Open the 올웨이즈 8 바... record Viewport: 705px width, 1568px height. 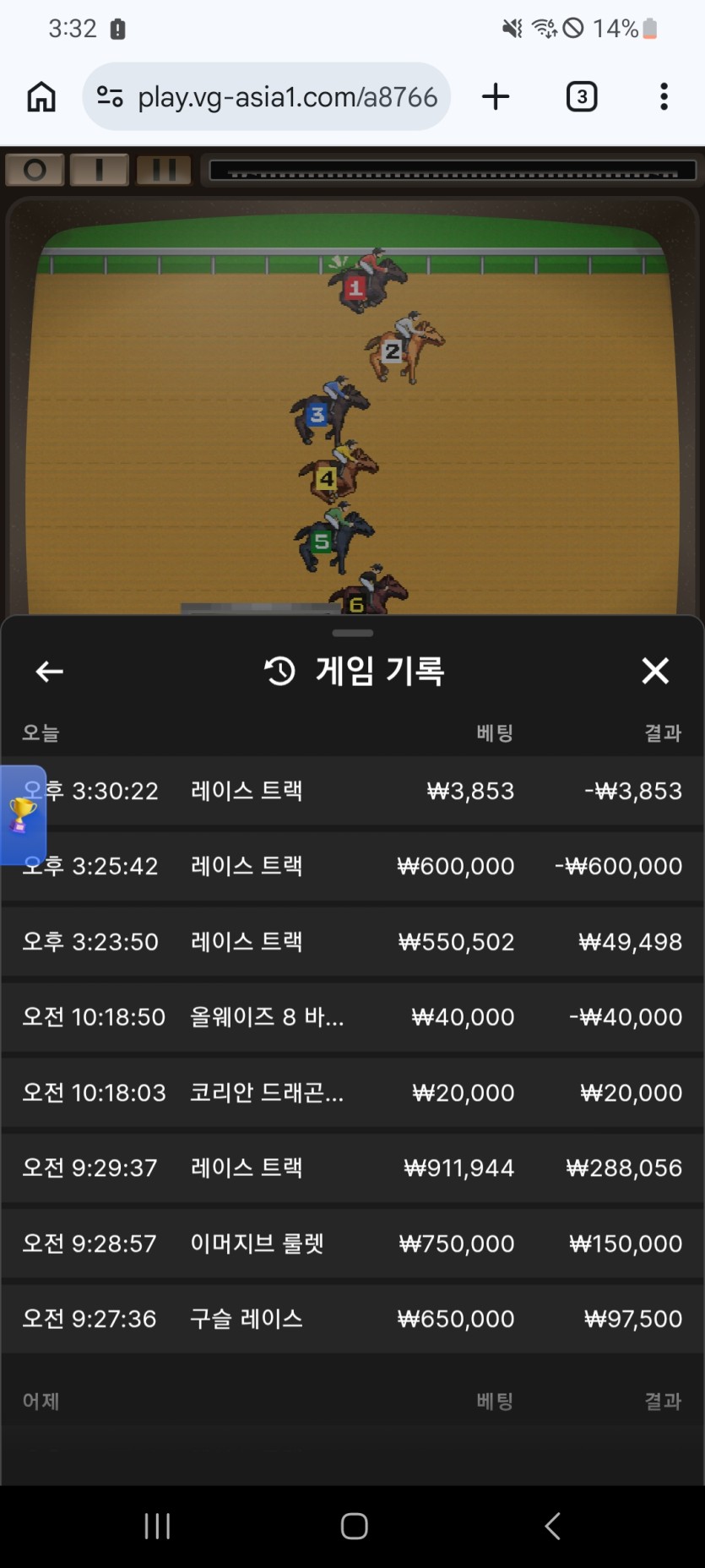352,1016
